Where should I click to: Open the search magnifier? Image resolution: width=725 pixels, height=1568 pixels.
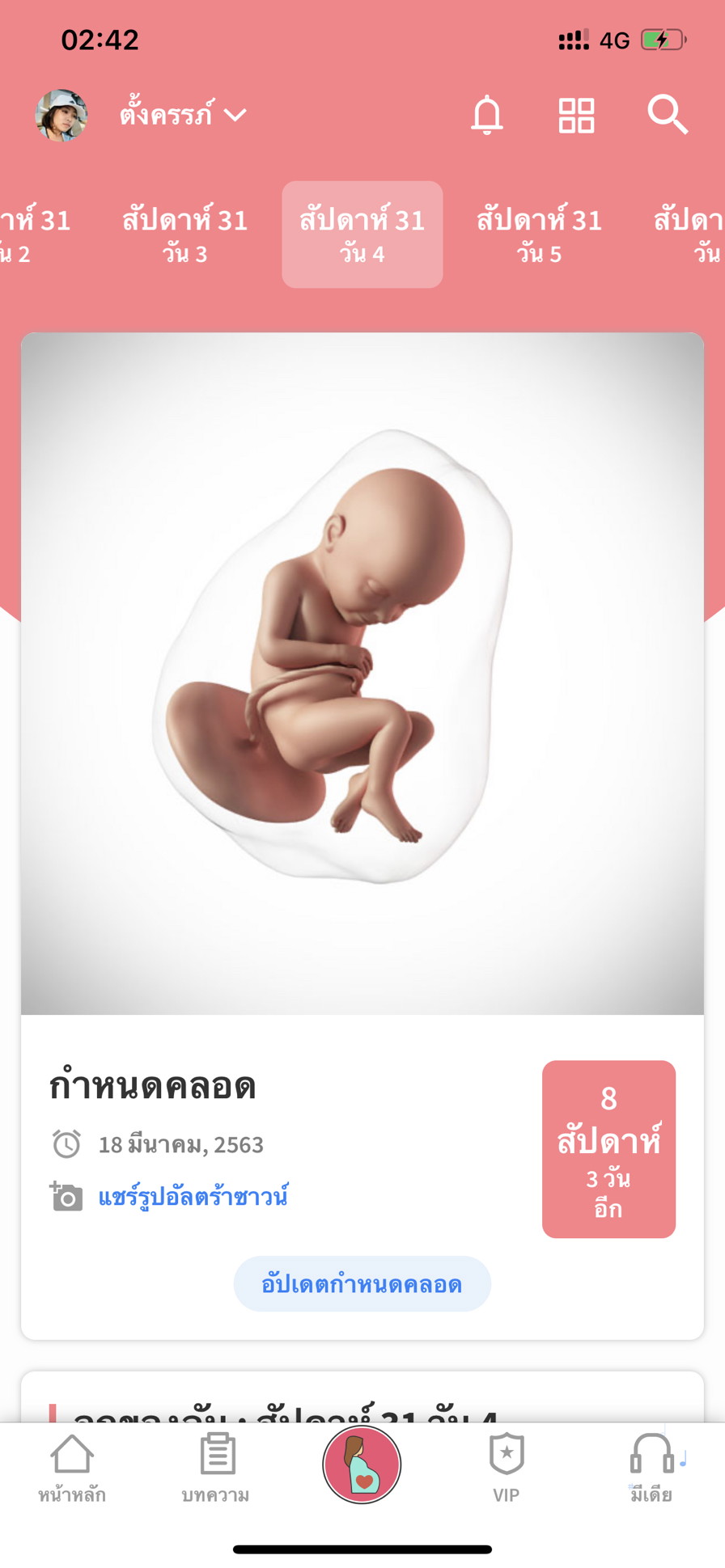(x=667, y=115)
